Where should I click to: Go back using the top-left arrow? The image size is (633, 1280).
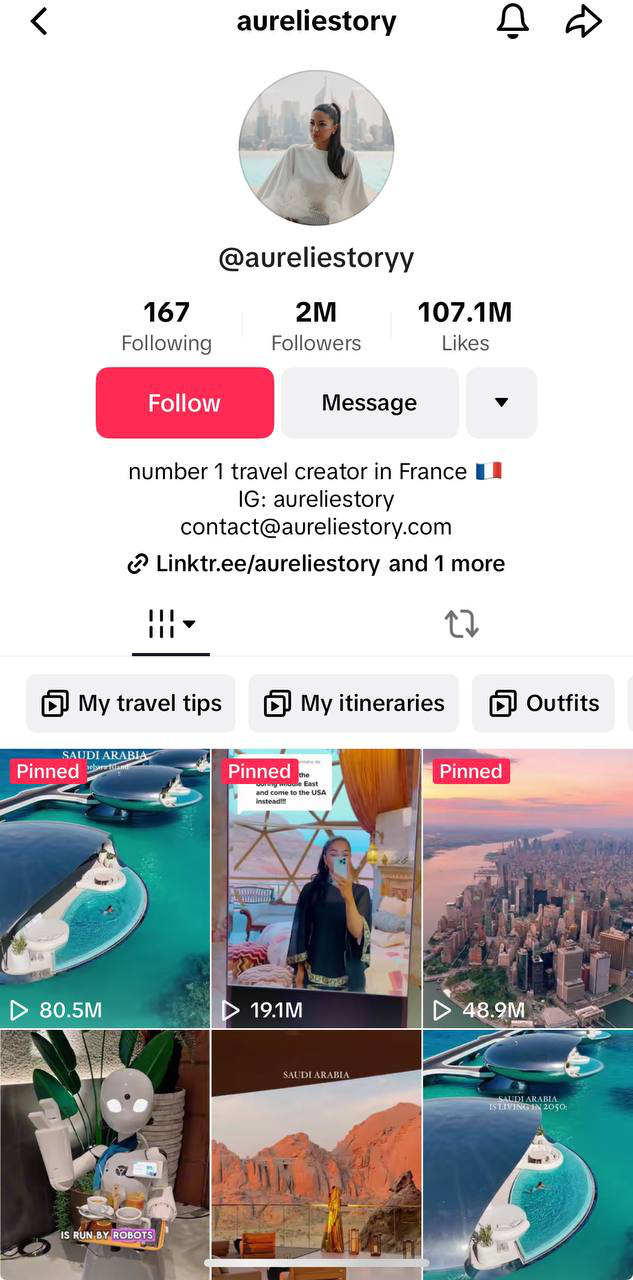coord(39,21)
